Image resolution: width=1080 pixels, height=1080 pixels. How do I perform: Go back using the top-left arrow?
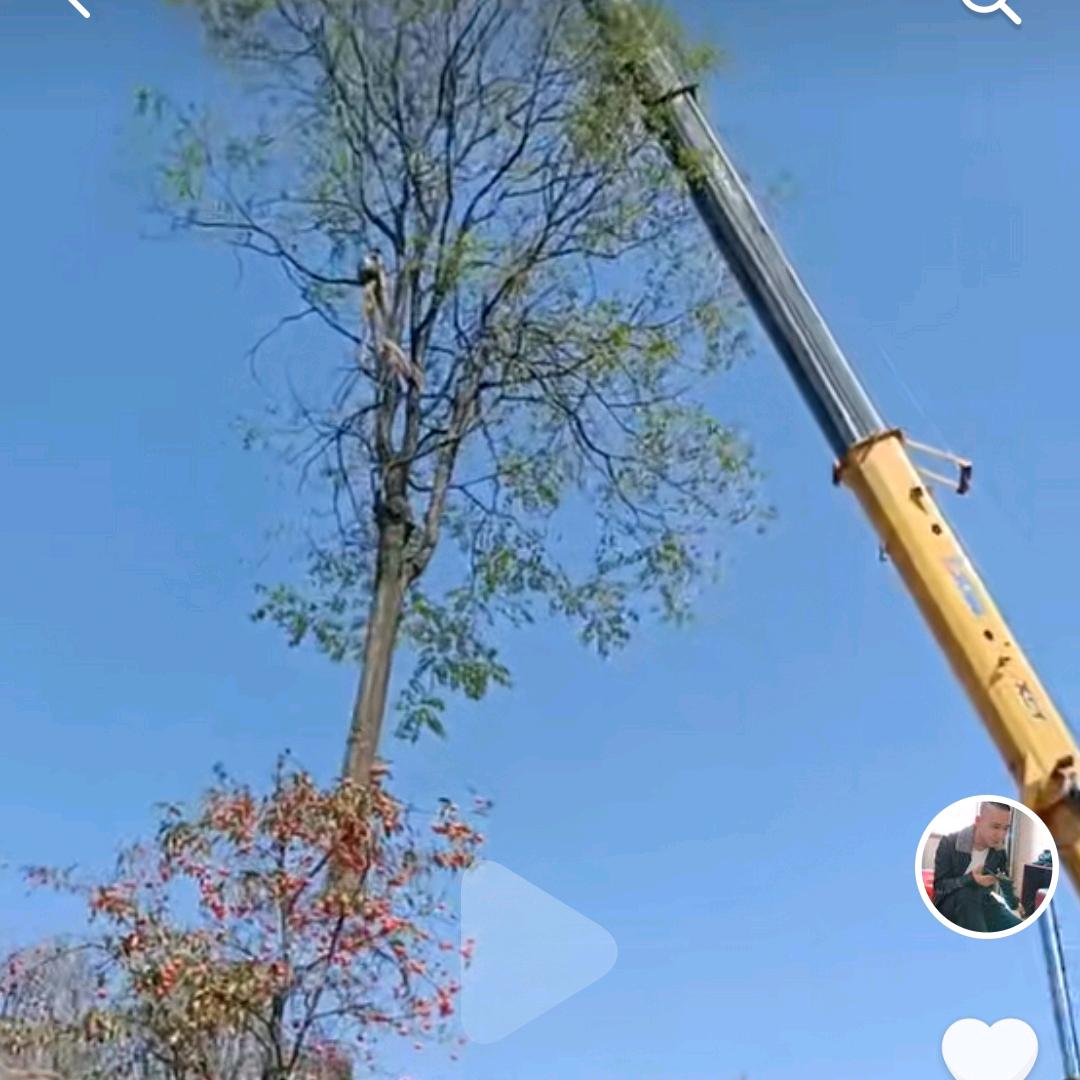78,6
